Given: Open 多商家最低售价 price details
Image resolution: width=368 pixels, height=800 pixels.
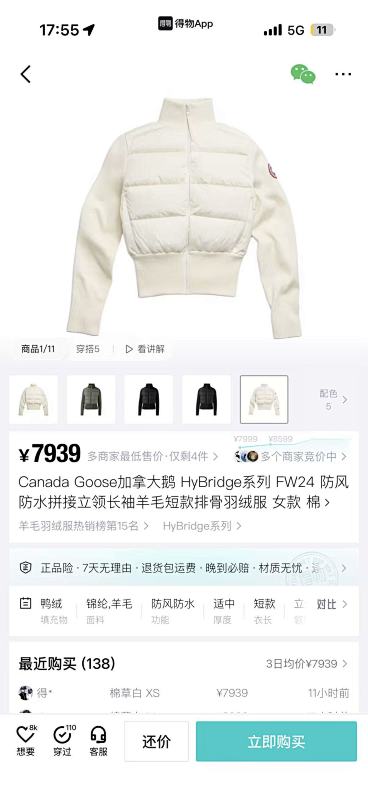Looking at the screenshot, I should [x=153, y=456].
